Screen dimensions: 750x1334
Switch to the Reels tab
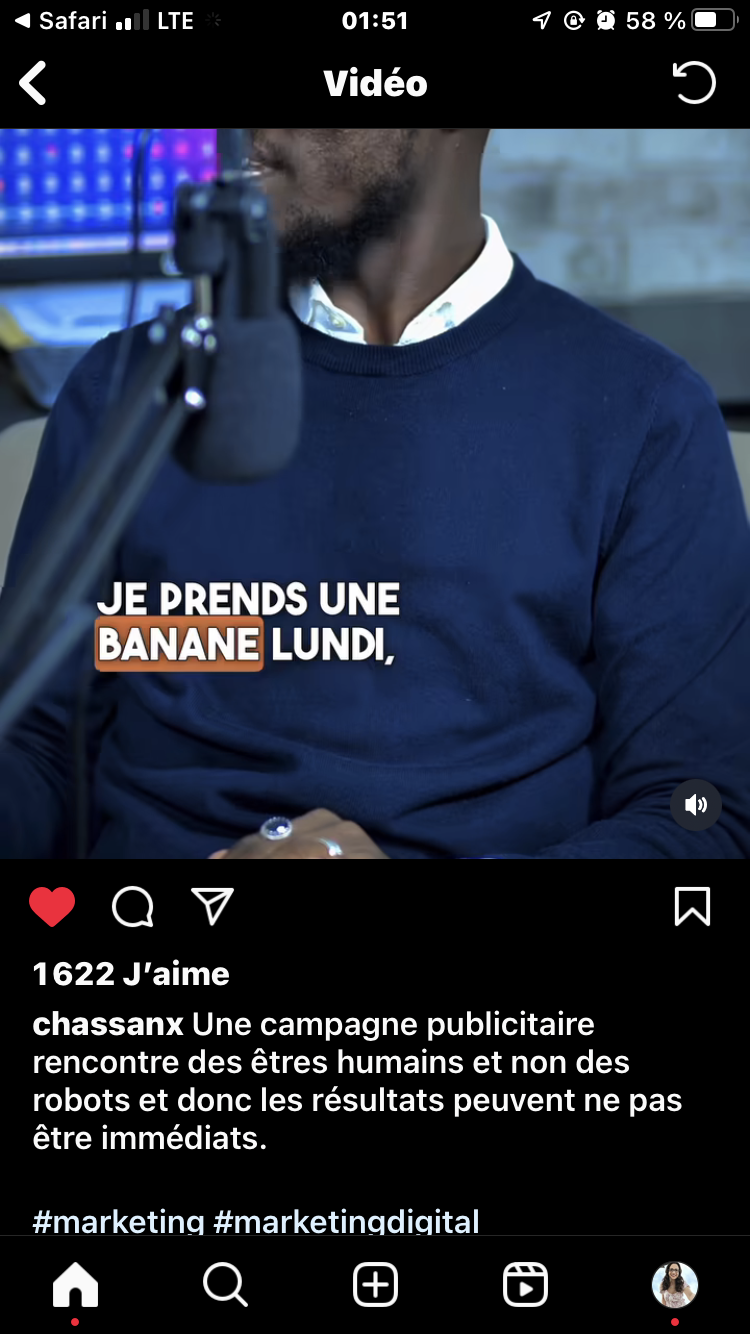click(x=525, y=1285)
